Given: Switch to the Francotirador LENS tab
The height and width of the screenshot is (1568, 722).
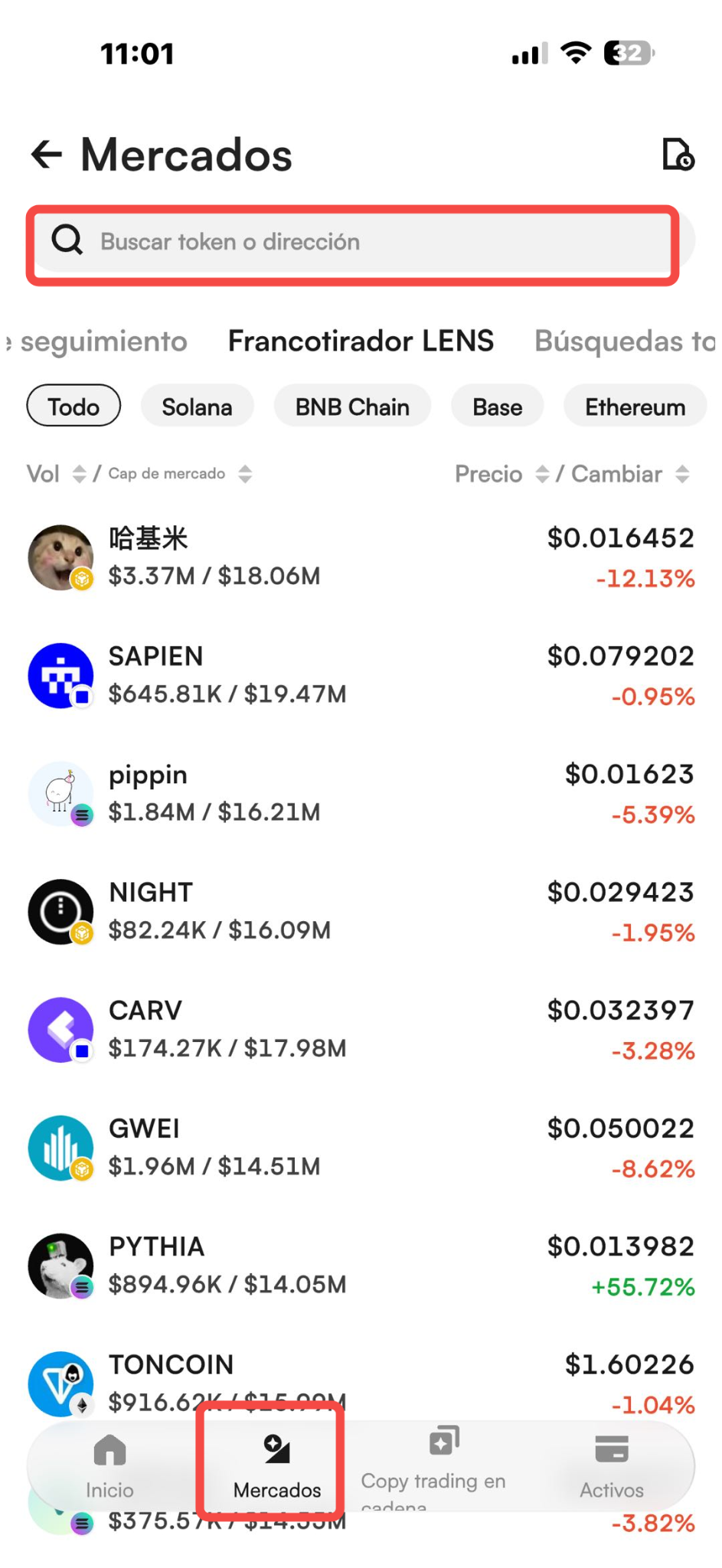Looking at the screenshot, I should point(361,341).
